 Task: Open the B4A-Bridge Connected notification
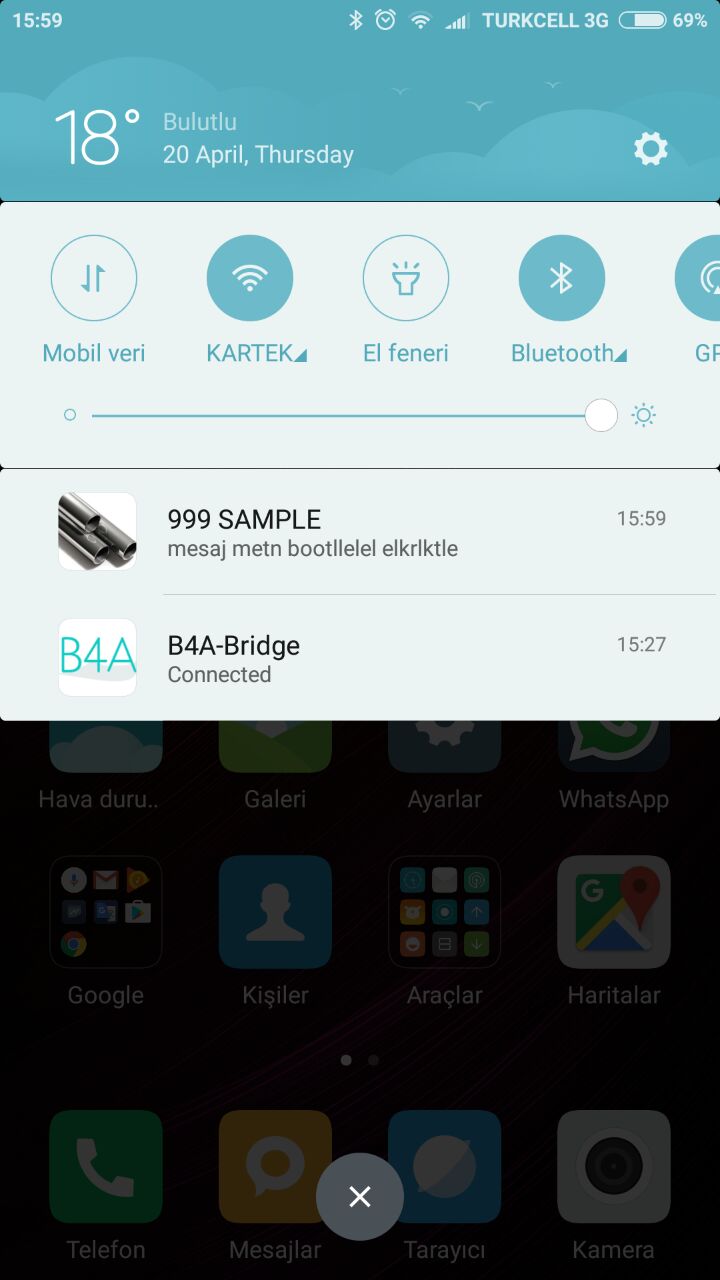pyautogui.click(x=400, y=658)
